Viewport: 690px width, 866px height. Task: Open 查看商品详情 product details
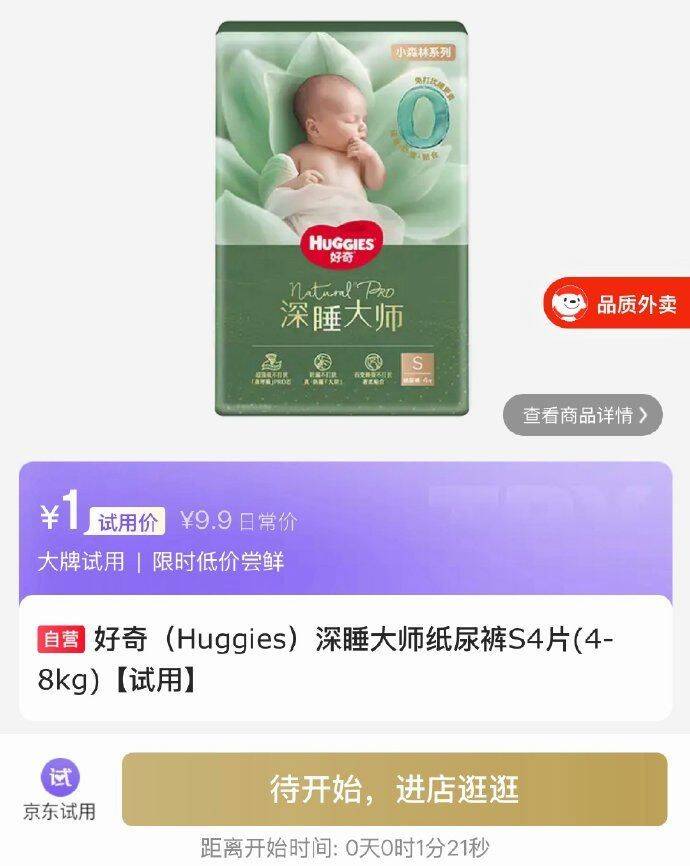(583, 415)
